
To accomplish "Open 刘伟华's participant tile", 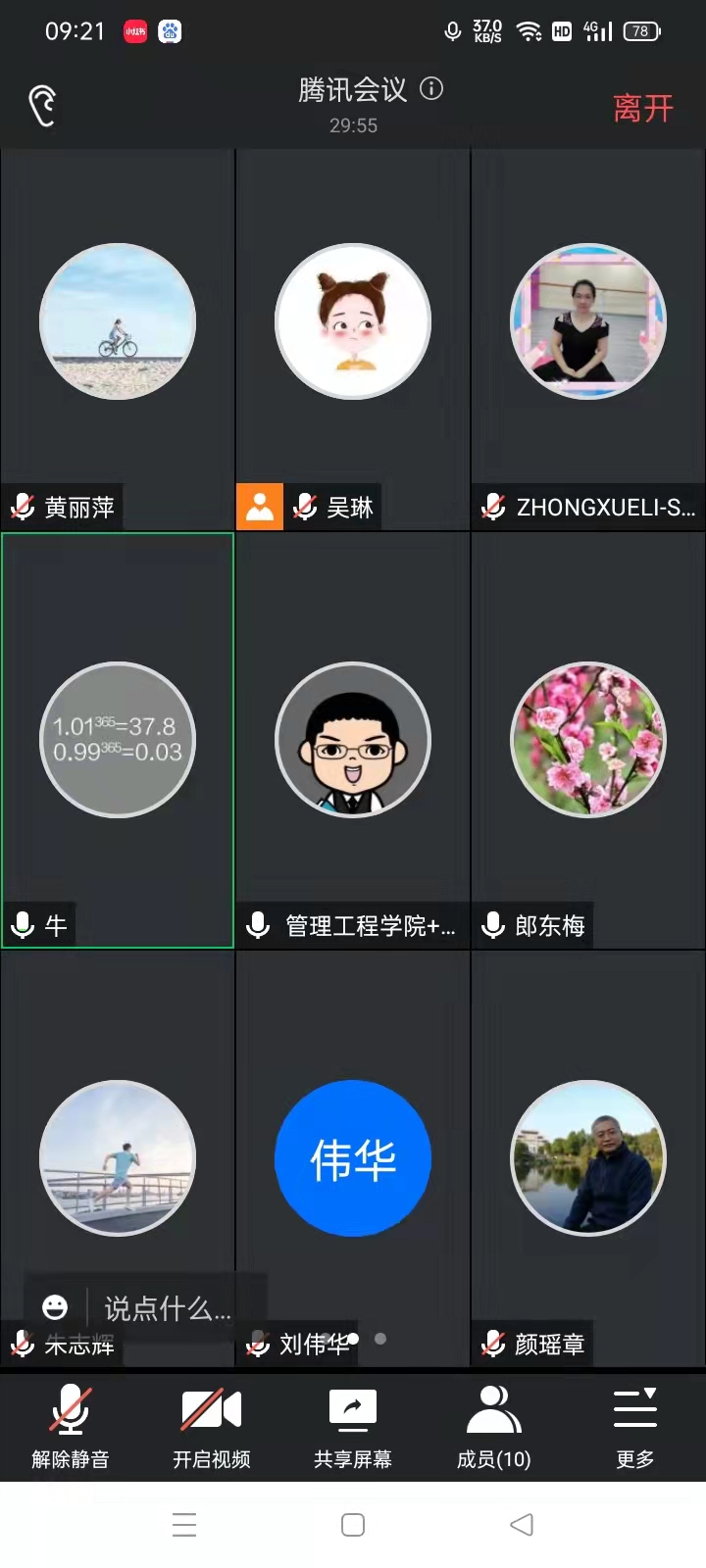I will pos(353,1158).
